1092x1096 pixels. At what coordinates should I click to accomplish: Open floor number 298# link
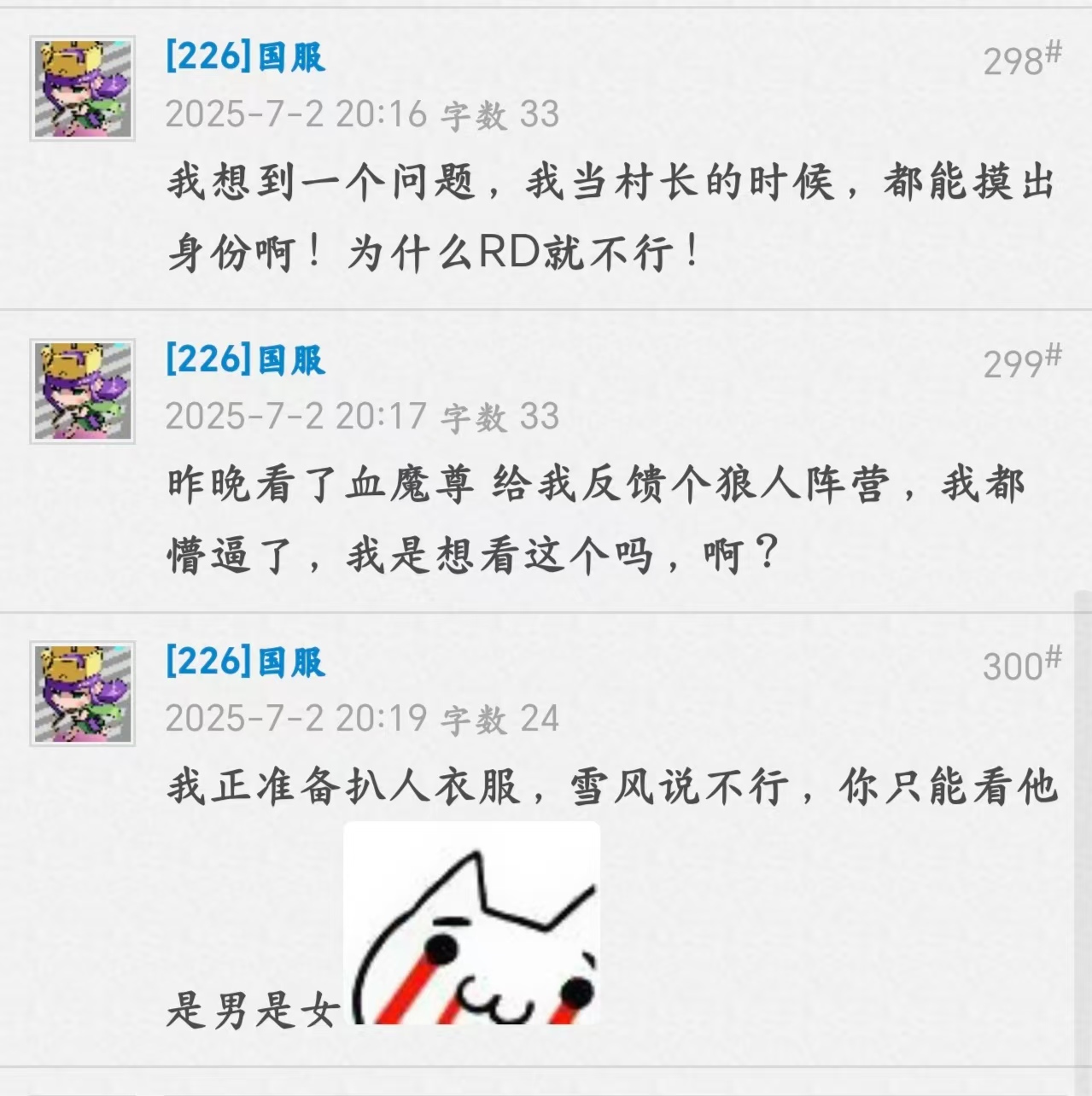click(1021, 60)
